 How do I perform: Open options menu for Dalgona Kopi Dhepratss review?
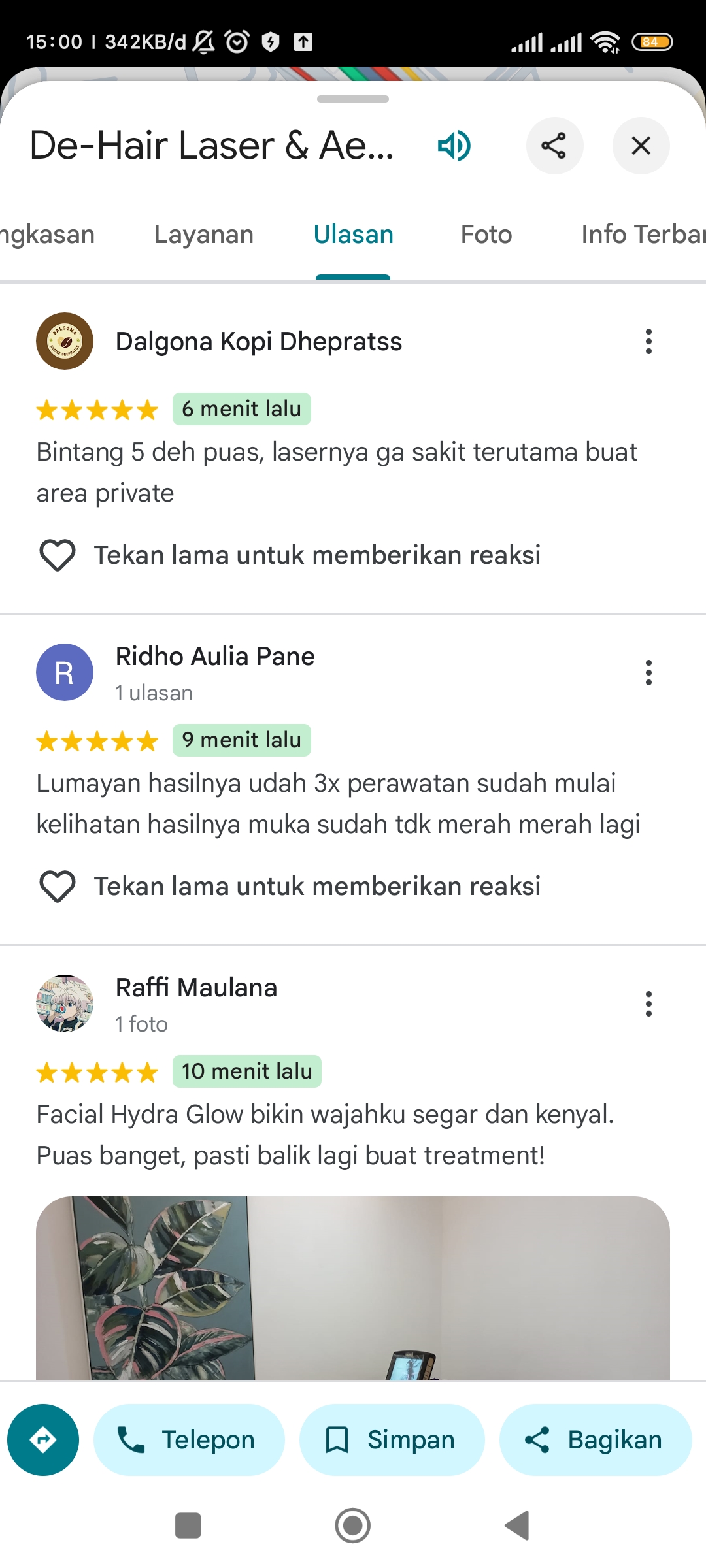click(648, 341)
